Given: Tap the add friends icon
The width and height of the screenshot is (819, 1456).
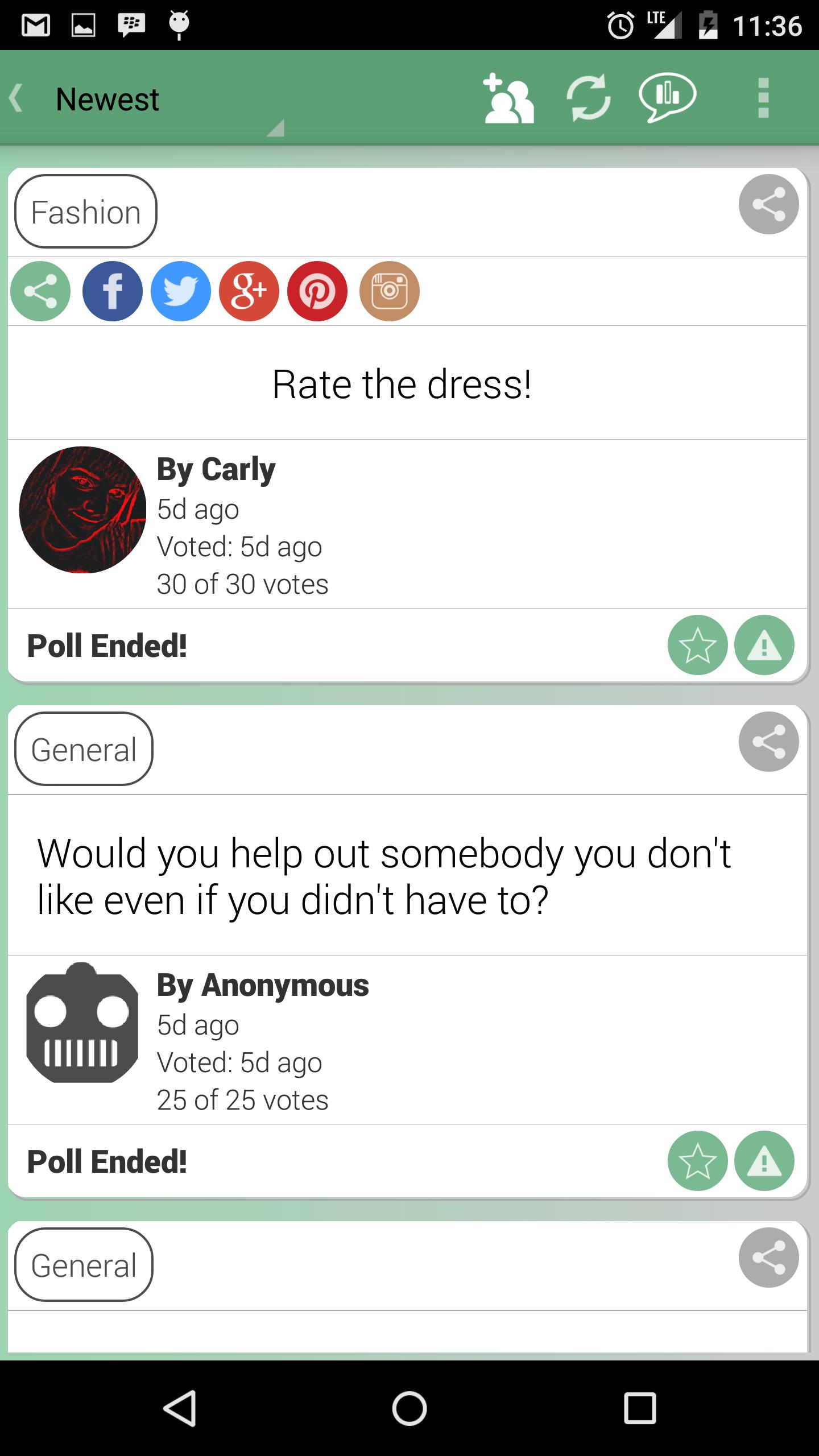Looking at the screenshot, I should pos(508,99).
